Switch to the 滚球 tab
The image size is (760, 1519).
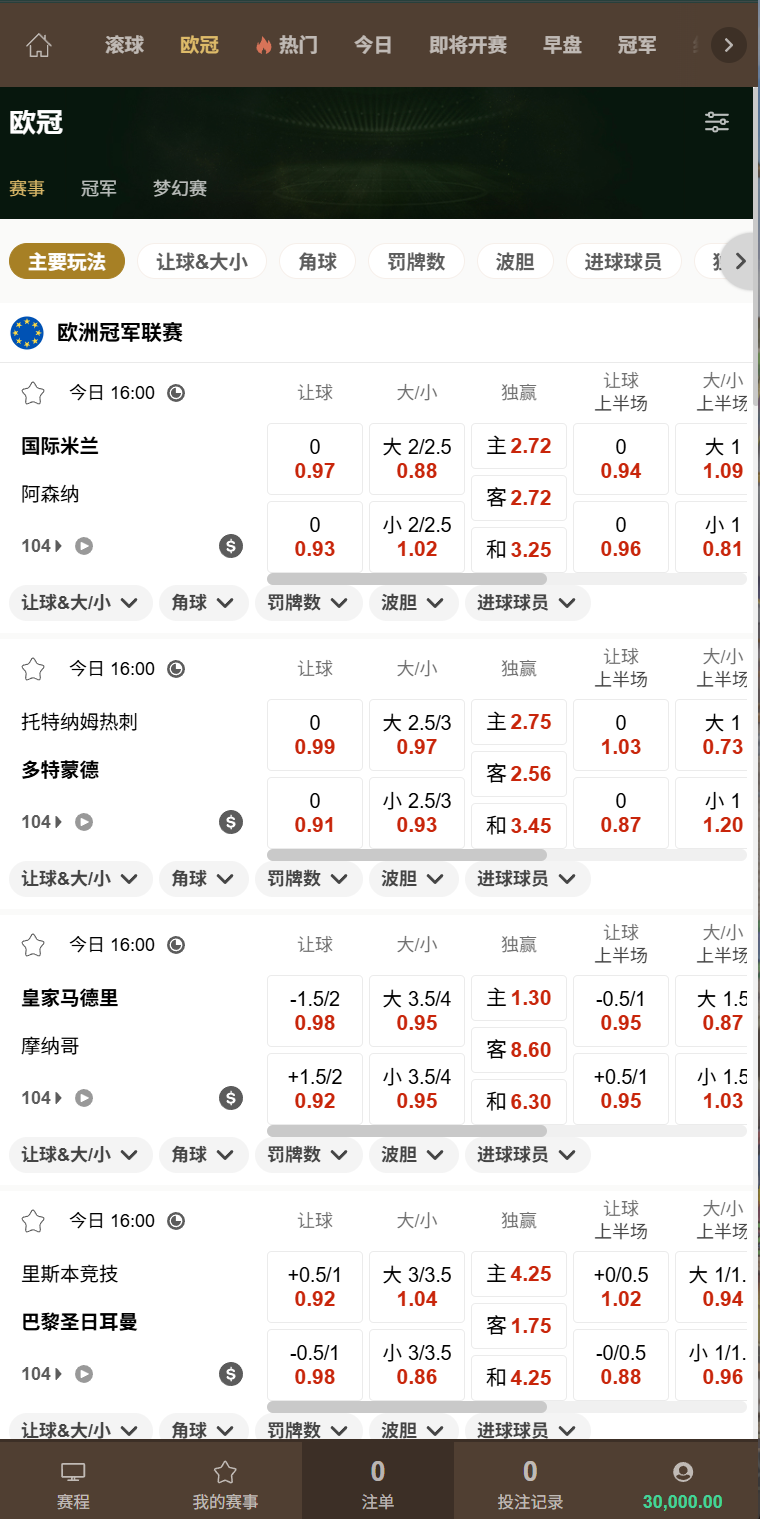pos(125,45)
